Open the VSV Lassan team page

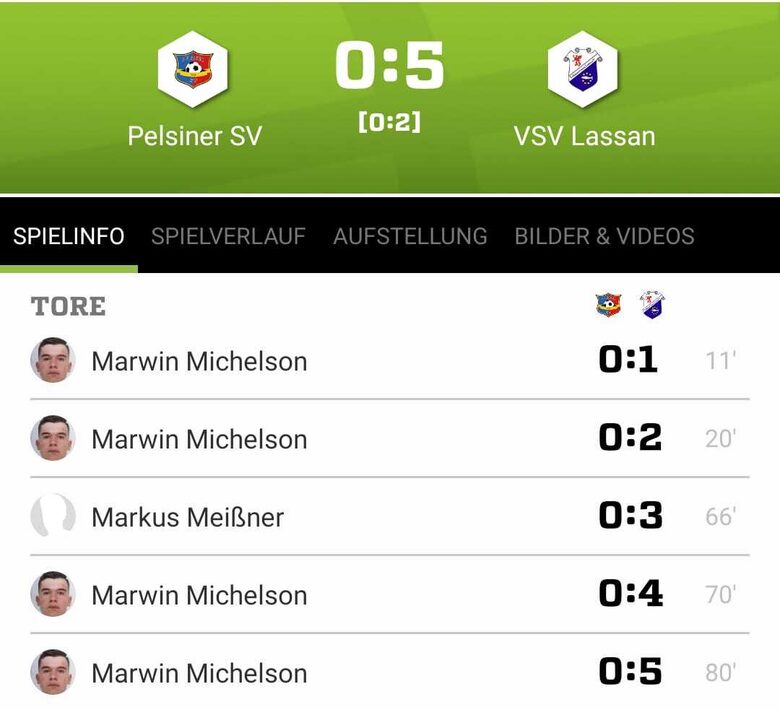(584, 92)
